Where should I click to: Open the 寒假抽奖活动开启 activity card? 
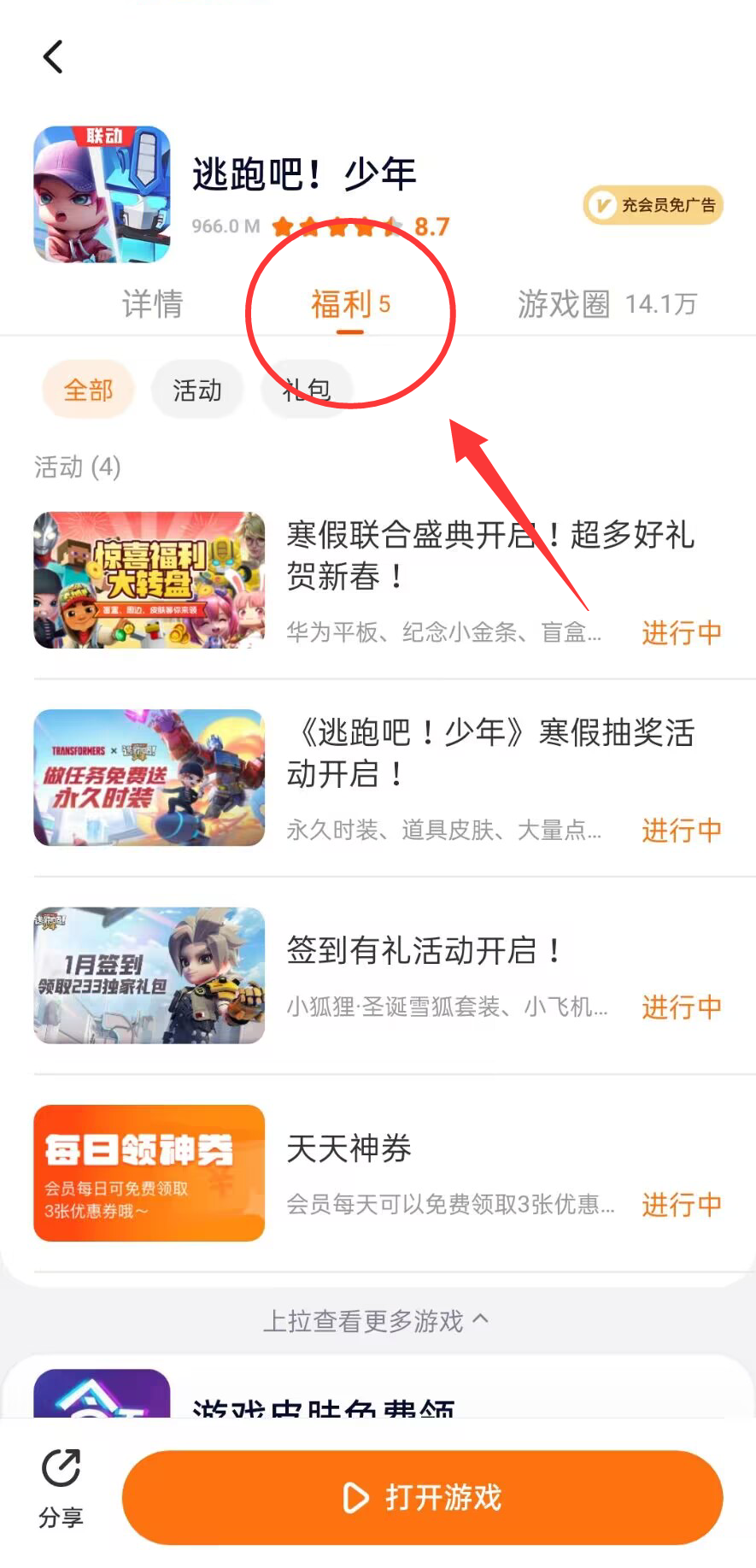(x=490, y=753)
